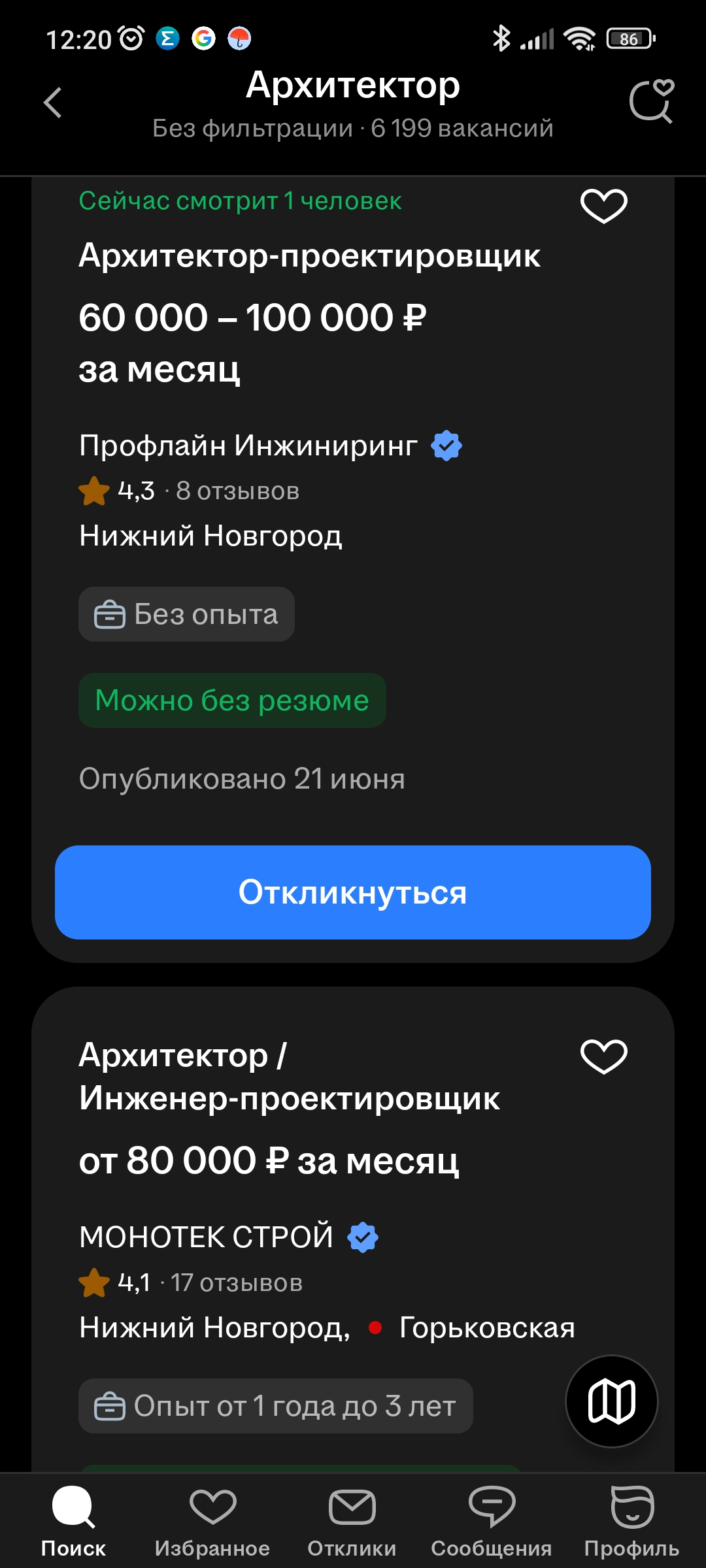Image resolution: width=706 pixels, height=1568 pixels.
Task: Open the Архитектор-проектировщик vacancy card
Action: [x=309, y=255]
